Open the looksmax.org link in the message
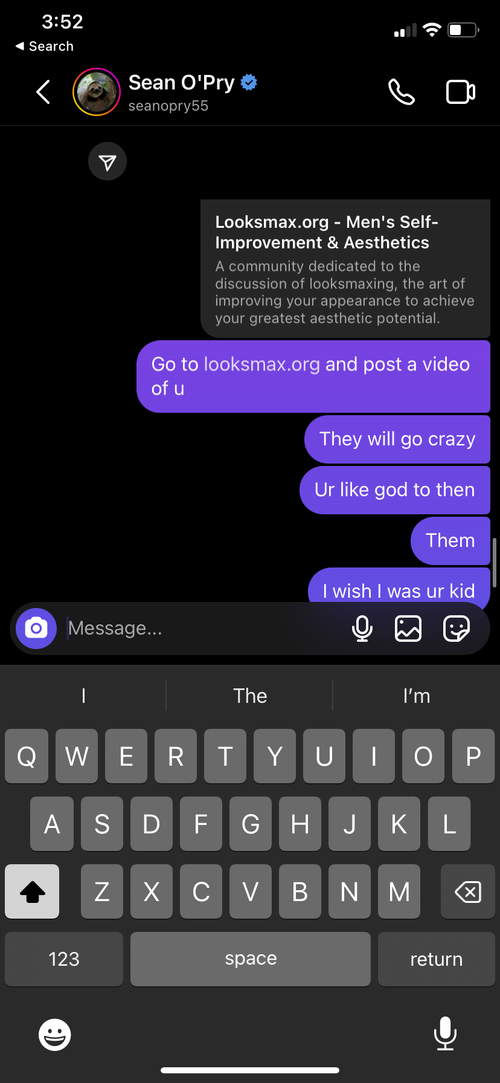Image resolution: width=500 pixels, height=1083 pixels. pyautogui.click(x=262, y=364)
